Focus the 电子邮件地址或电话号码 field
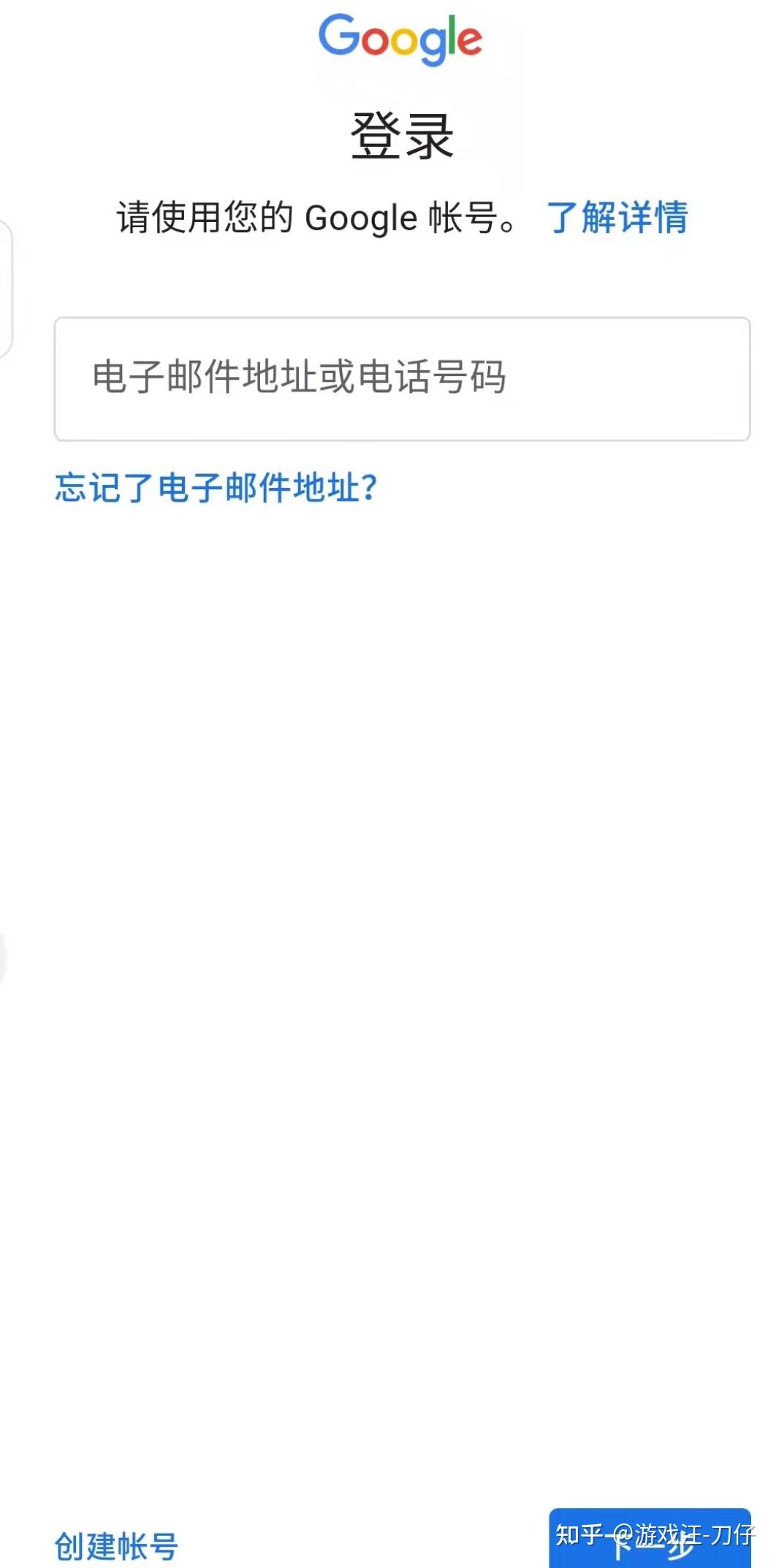776x1568 pixels. click(402, 379)
